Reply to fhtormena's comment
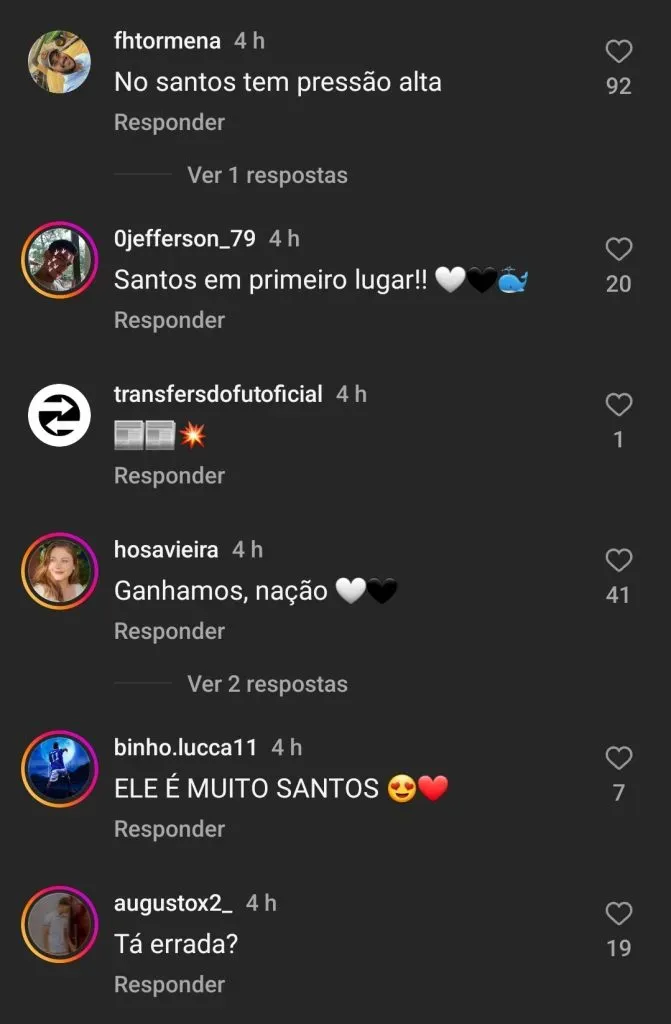671x1024 pixels. pyautogui.click(x=169, y=123)
